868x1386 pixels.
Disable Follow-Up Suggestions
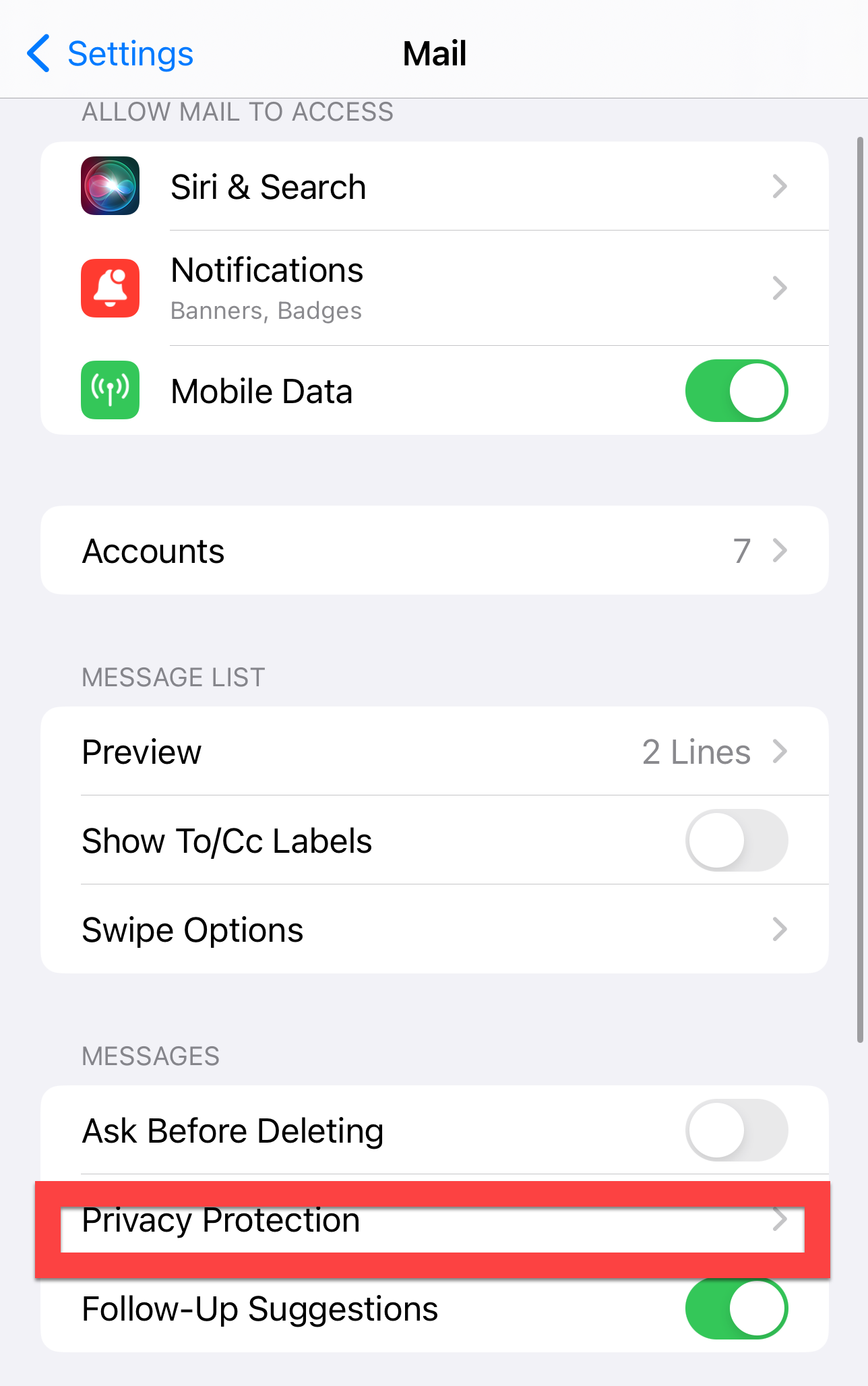click(736, 1308)
